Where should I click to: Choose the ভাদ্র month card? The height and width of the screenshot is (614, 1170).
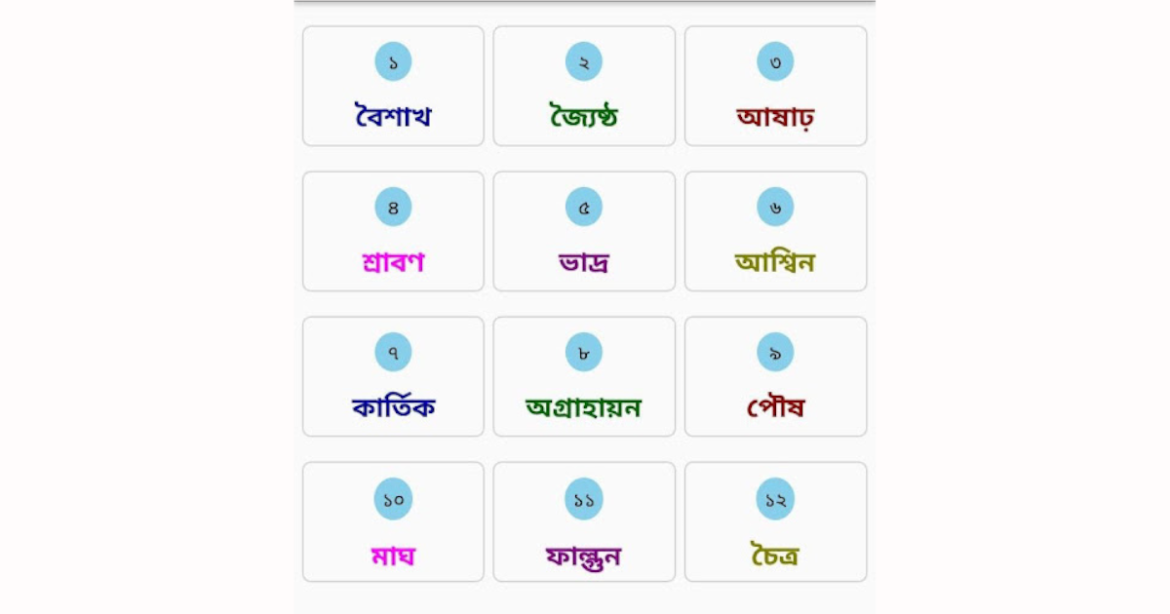[584, 232]
